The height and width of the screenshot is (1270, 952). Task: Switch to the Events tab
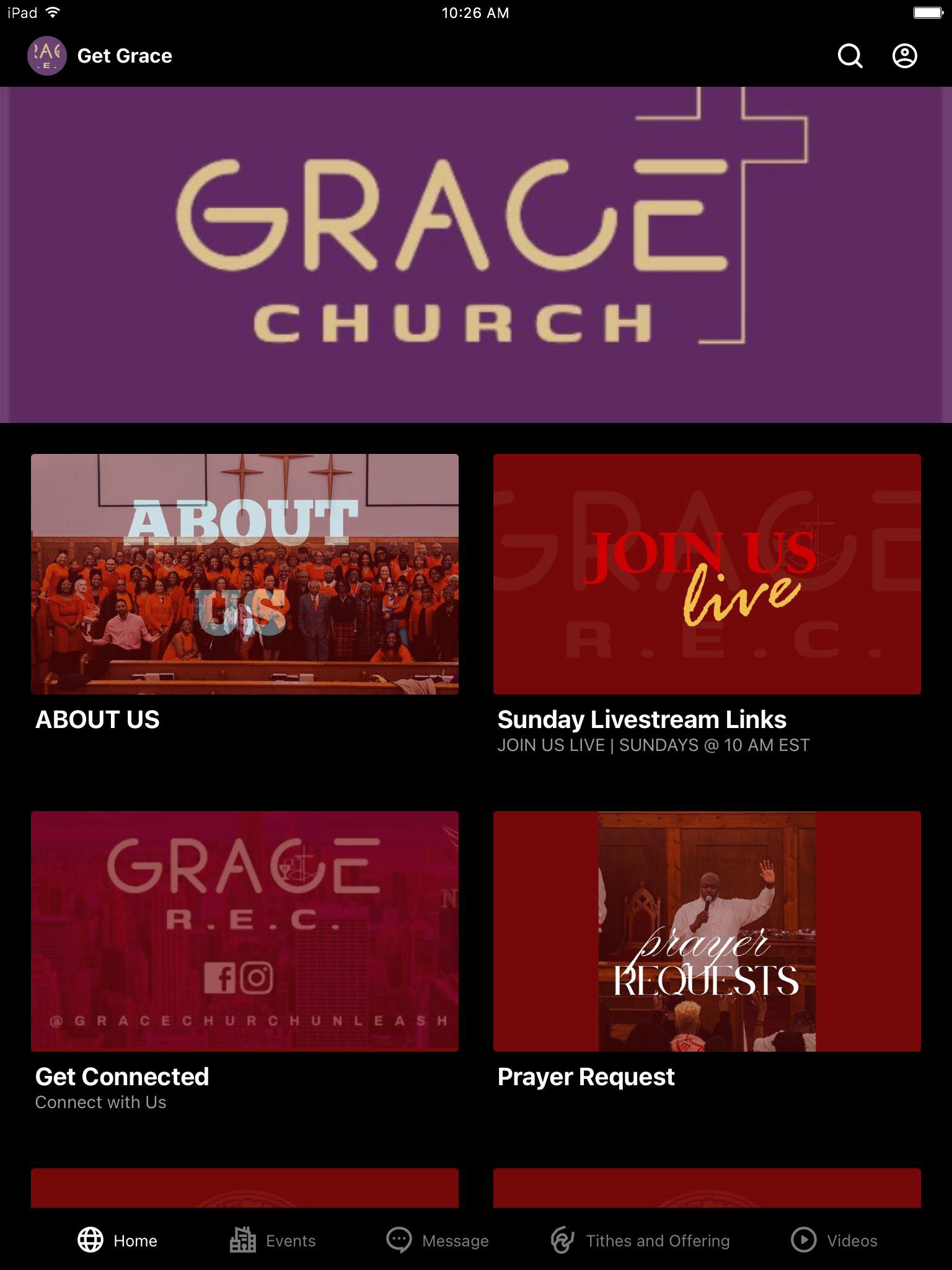point(273,1240)
